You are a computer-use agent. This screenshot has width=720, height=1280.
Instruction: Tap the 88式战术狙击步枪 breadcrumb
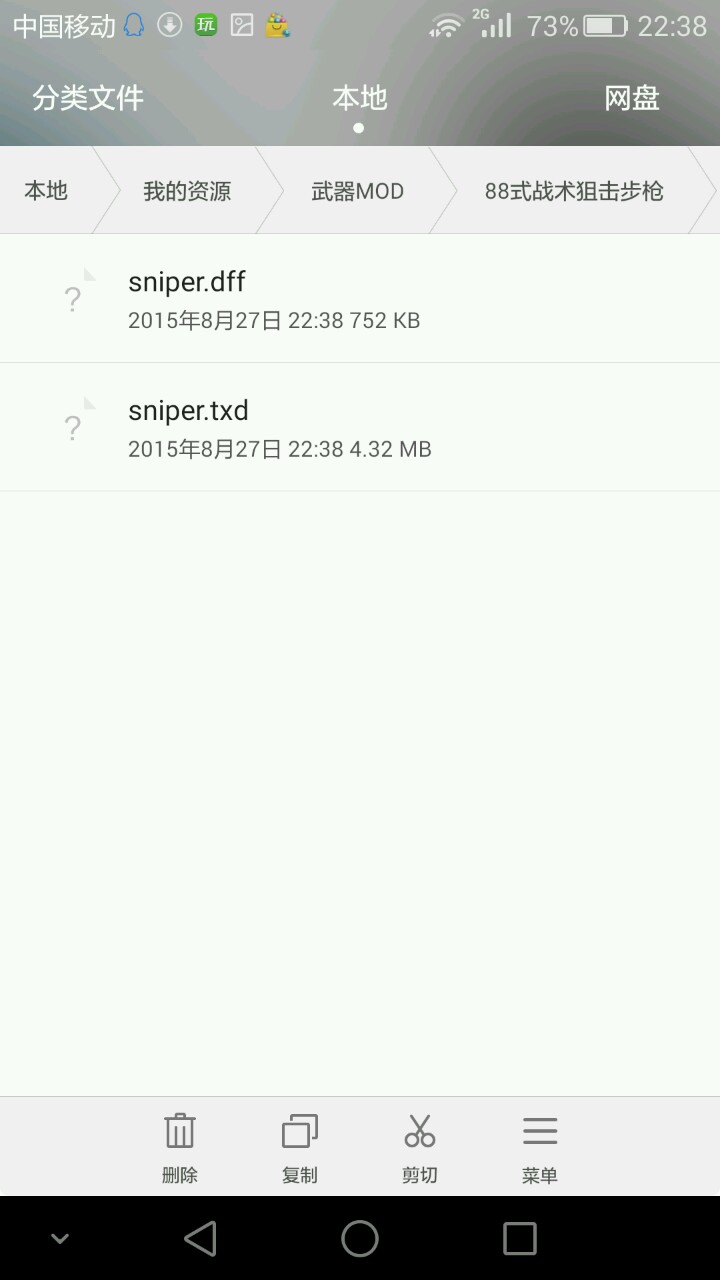point(573,191)
